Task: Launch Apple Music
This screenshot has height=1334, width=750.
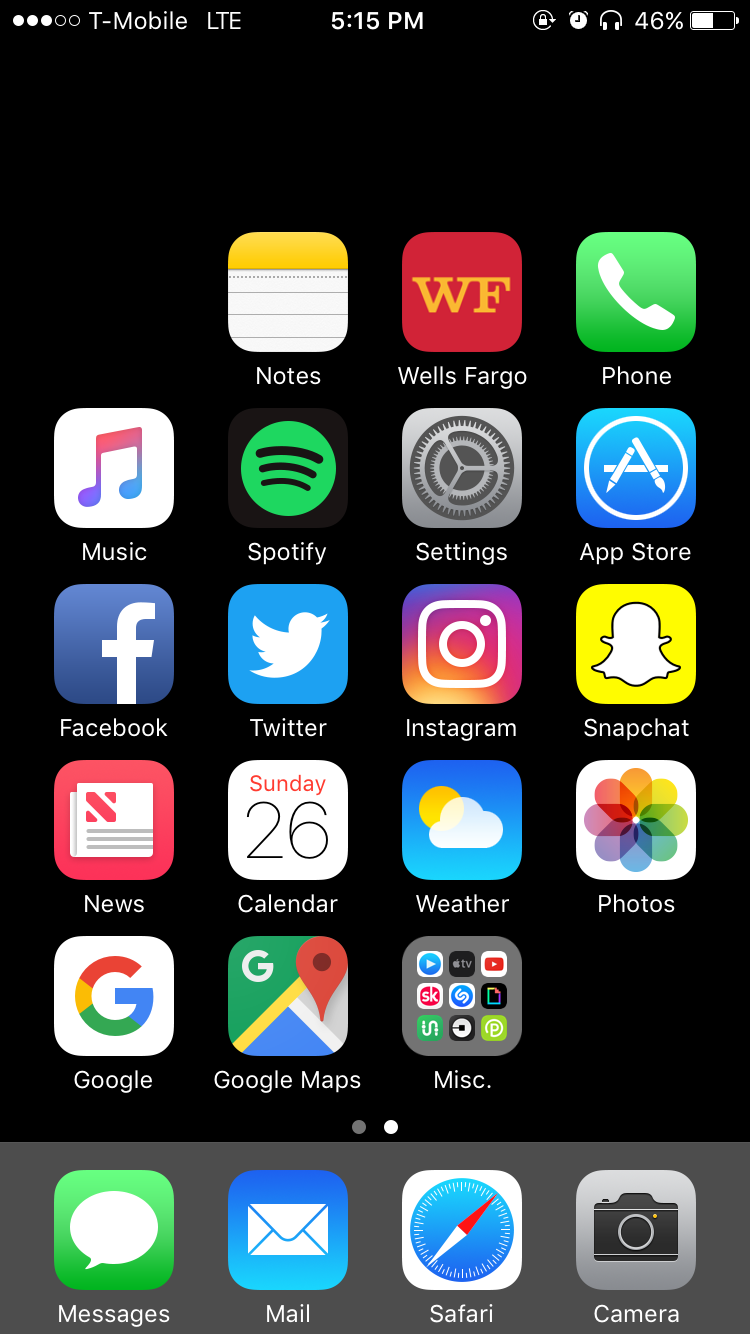Action: pyautogui.click(x=114, y=468)
